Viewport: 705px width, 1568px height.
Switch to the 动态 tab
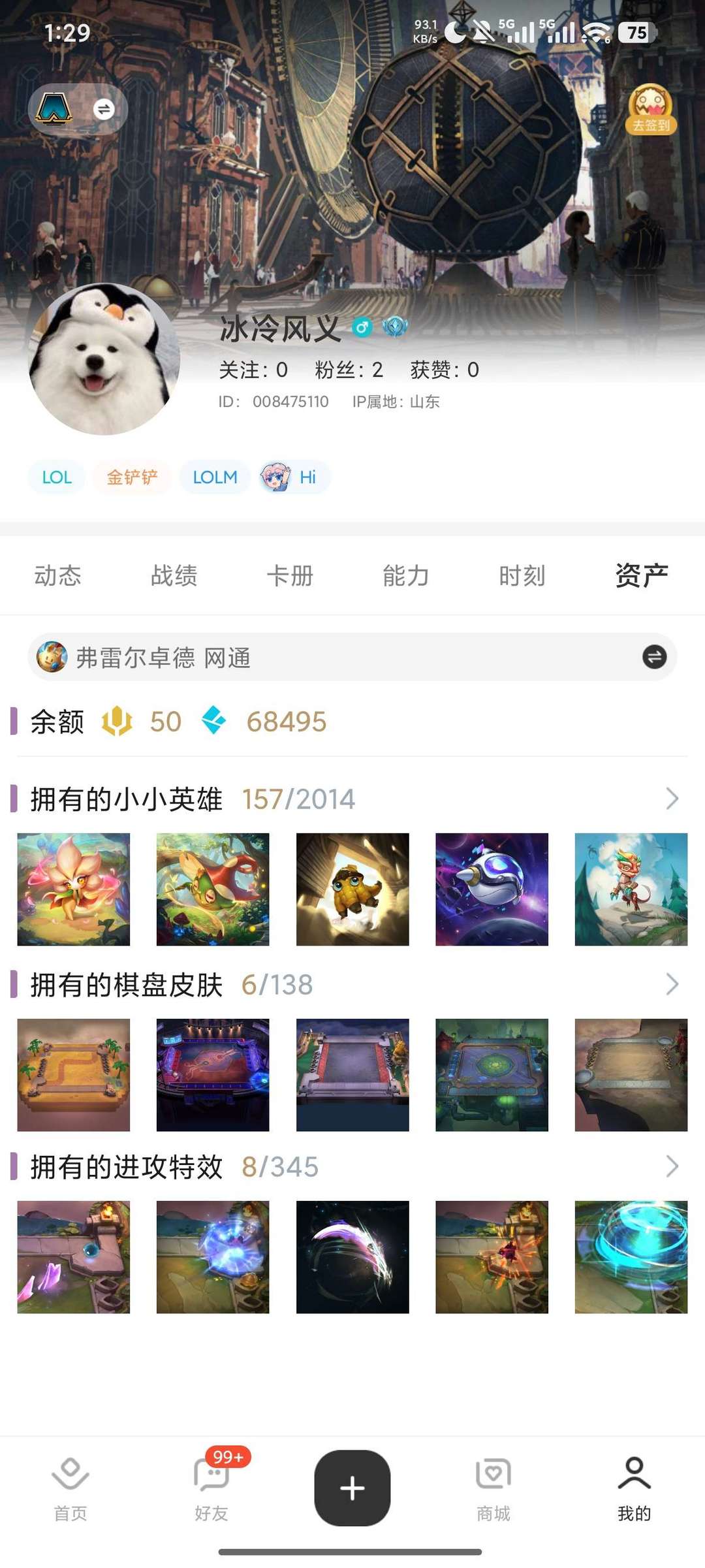(x=58, y=575)
